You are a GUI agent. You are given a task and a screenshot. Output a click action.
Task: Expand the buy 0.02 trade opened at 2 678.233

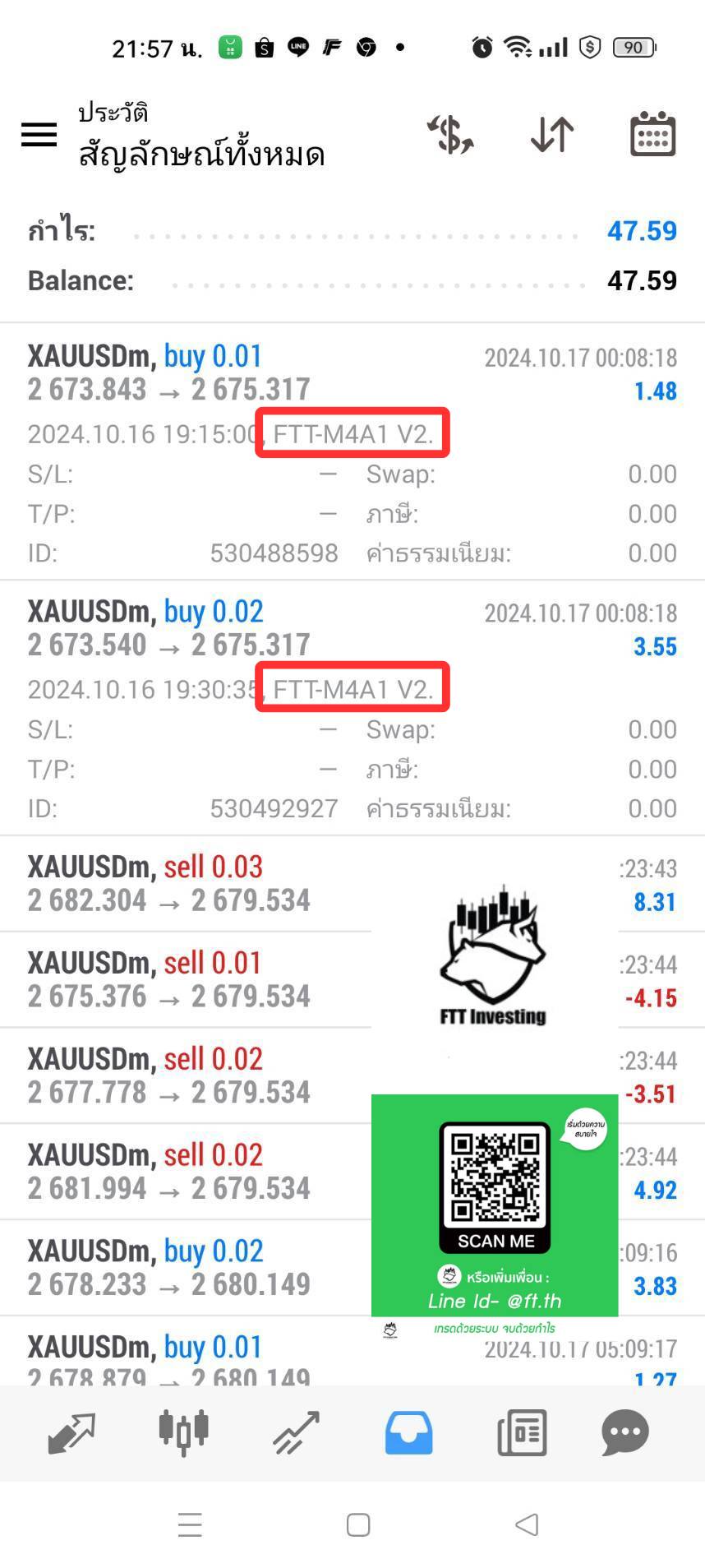click(352, 1268)
